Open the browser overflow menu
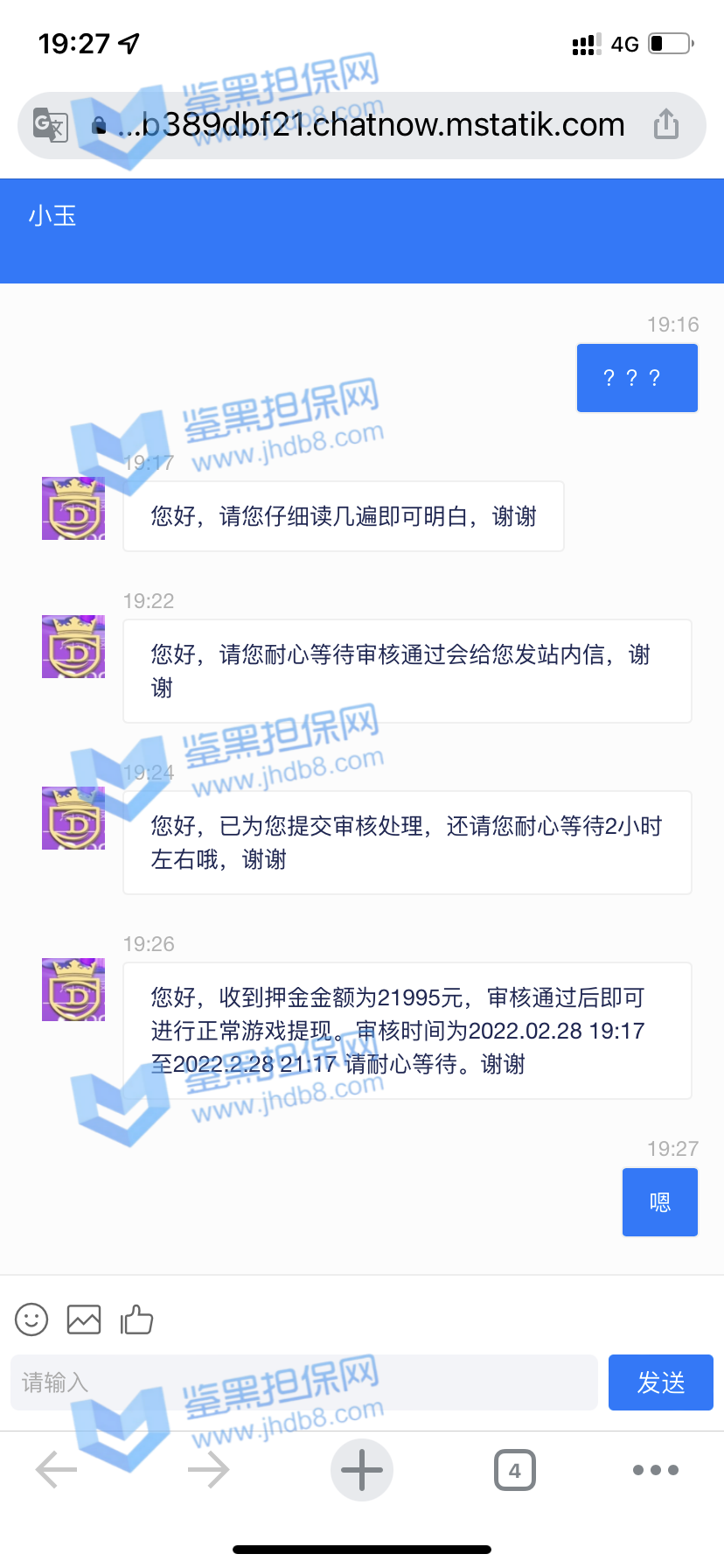Viewport: 724px width, 1568px height. point(655,1470)
